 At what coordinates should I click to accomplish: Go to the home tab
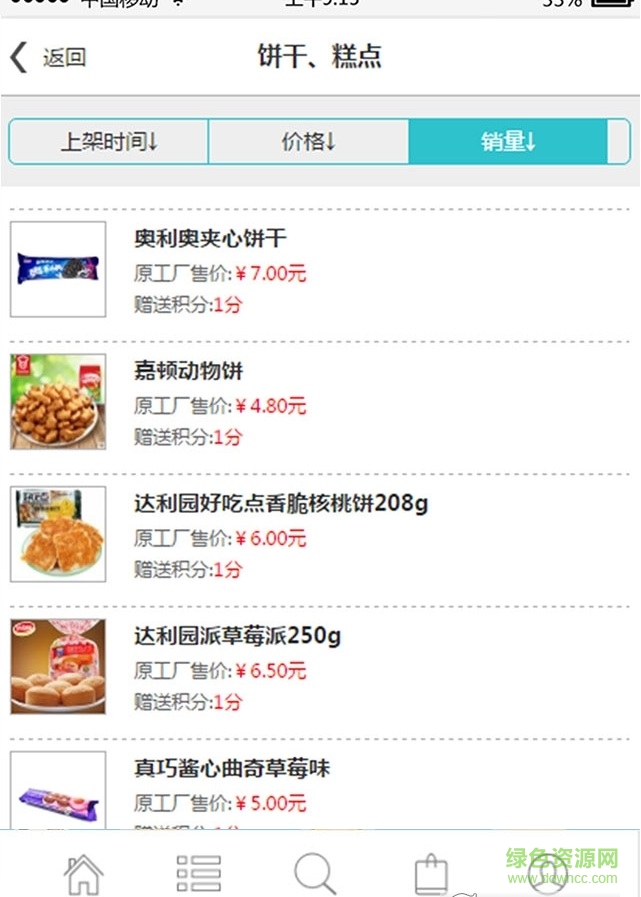coord(84,874)
